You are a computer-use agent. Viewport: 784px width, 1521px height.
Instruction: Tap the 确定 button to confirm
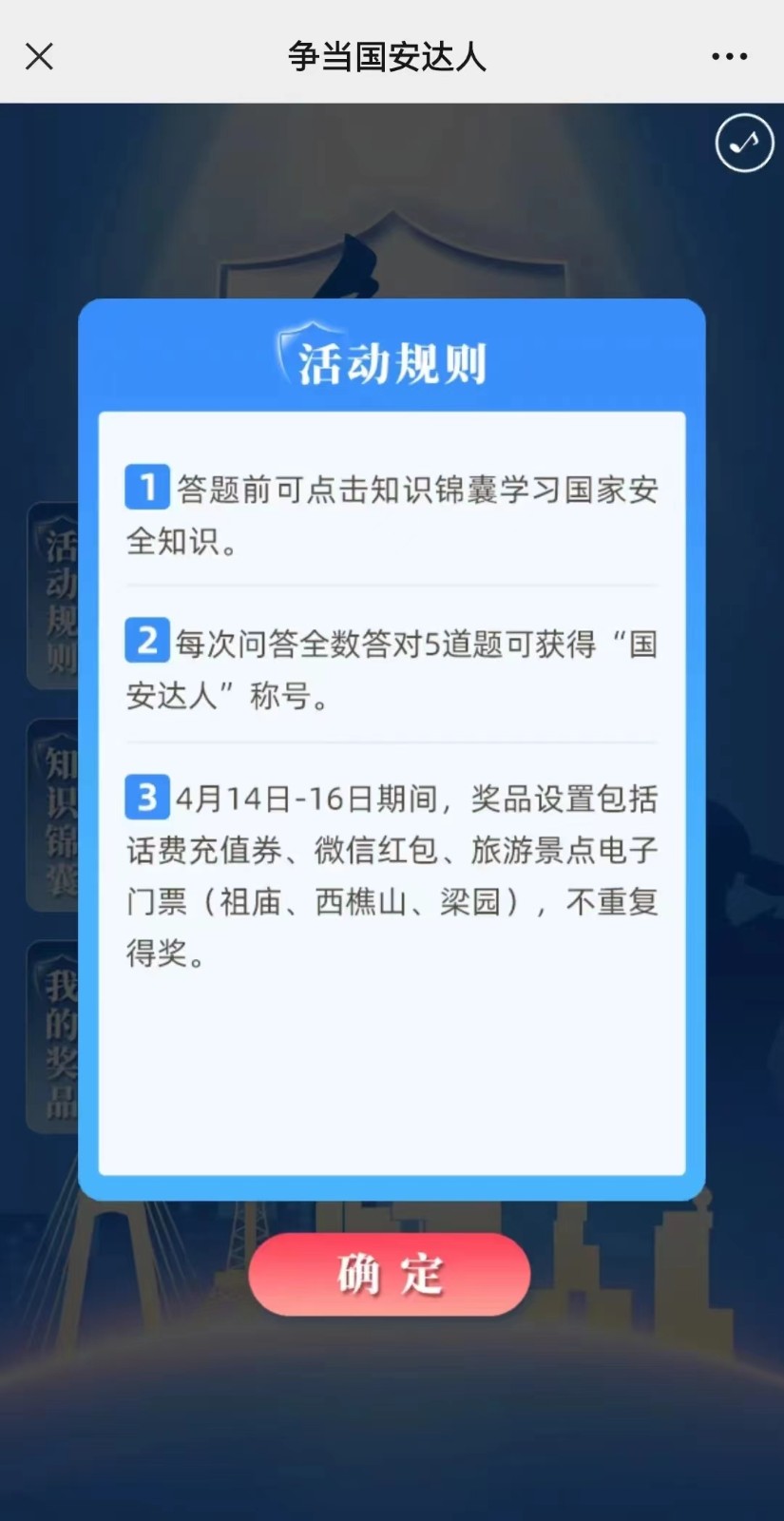coord(390,1274)
